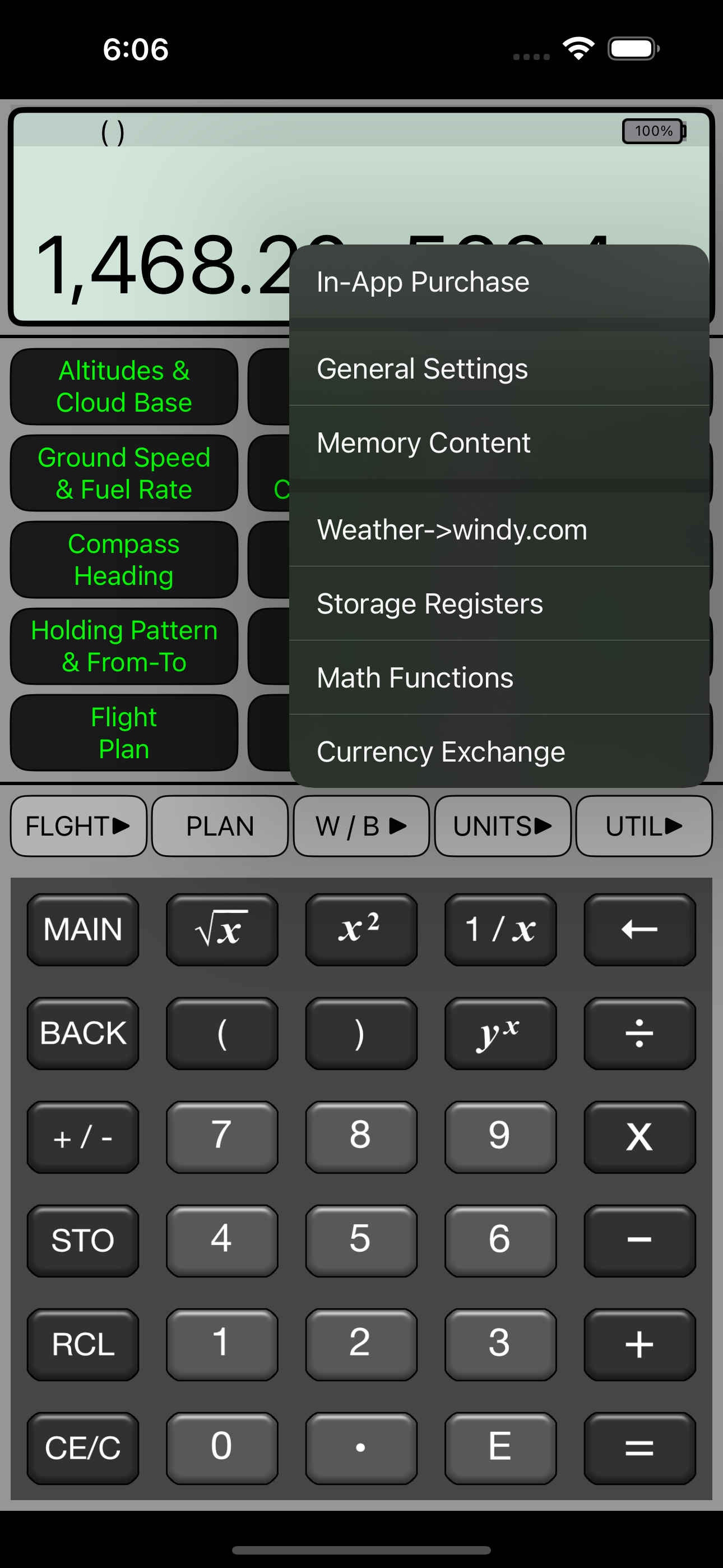Open General Settings

tap(498, 369)
